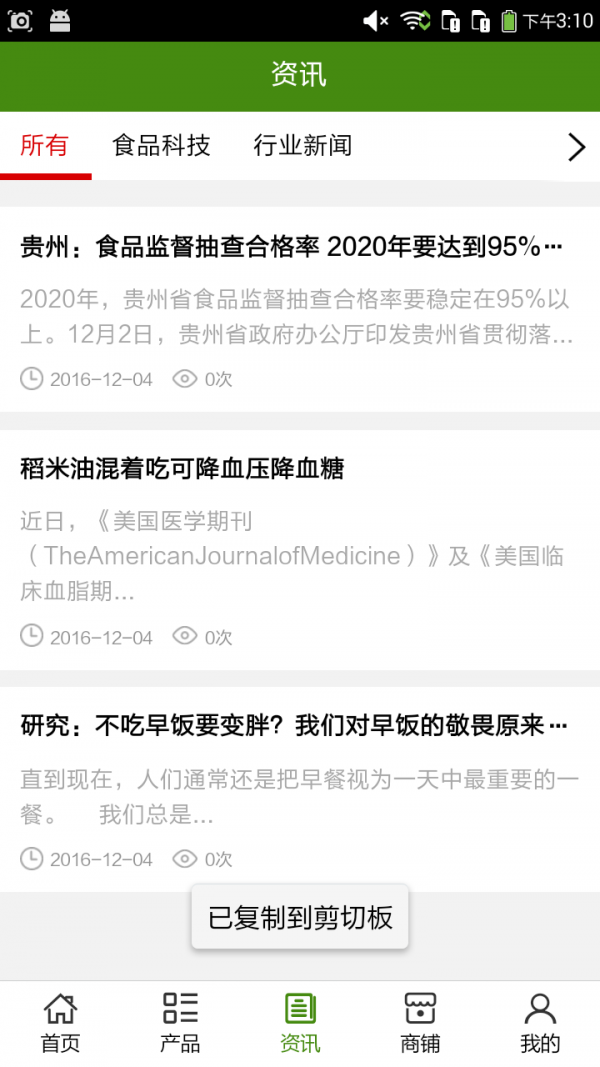Go to the 我的 profile tab
Screen dimensions: 600x1067
click(540, 1023)
